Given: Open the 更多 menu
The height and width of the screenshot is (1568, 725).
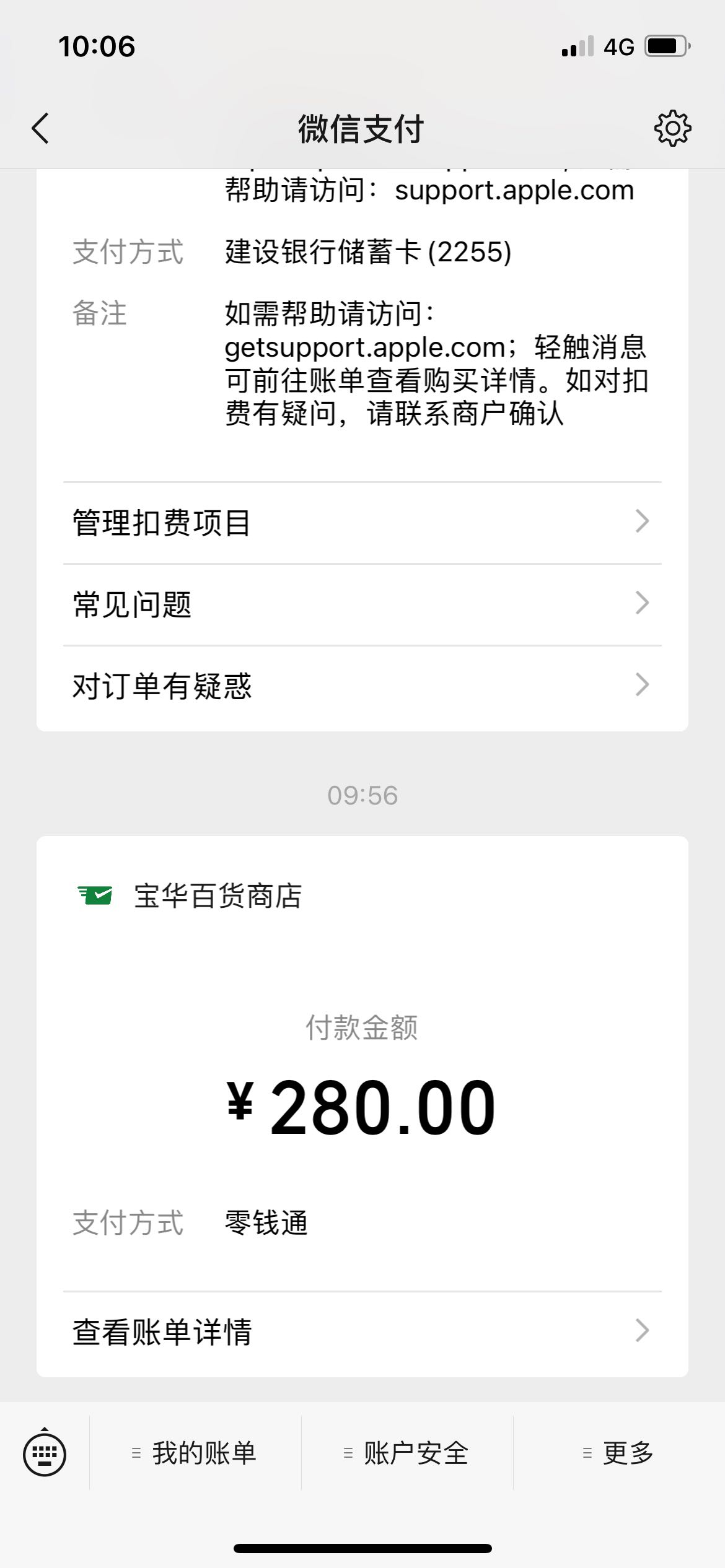Looking at the screenshot, I should [619, 1453].
